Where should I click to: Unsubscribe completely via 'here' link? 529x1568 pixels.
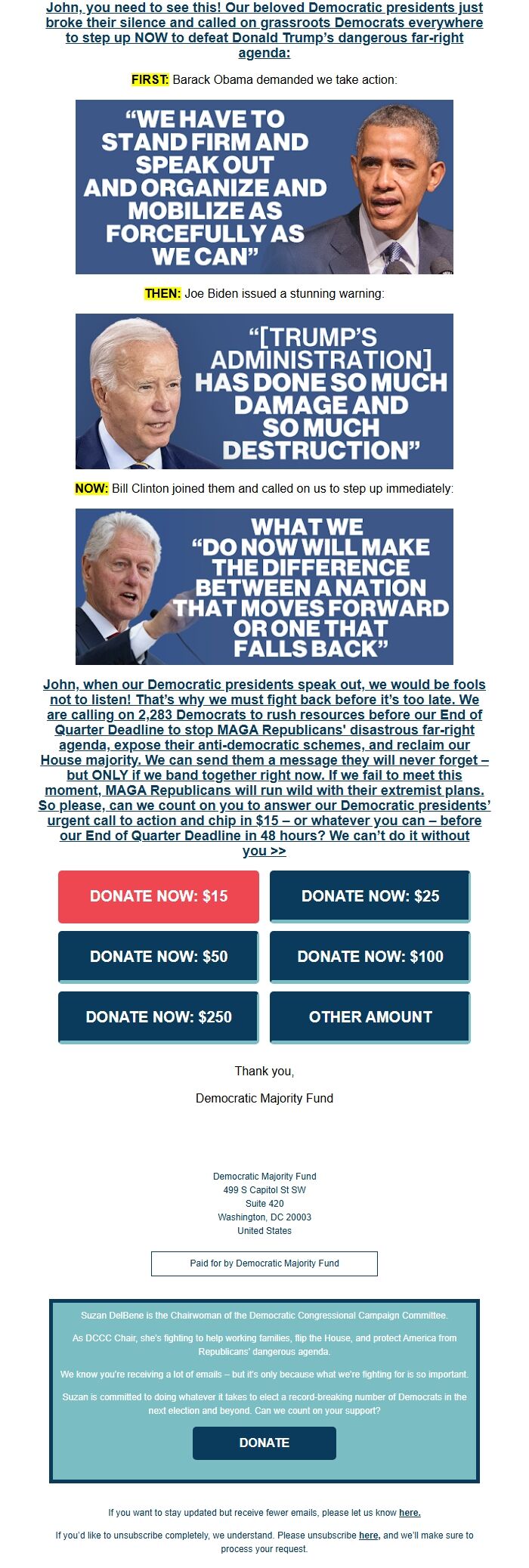pyautogui.click(x=369, y=1535)
